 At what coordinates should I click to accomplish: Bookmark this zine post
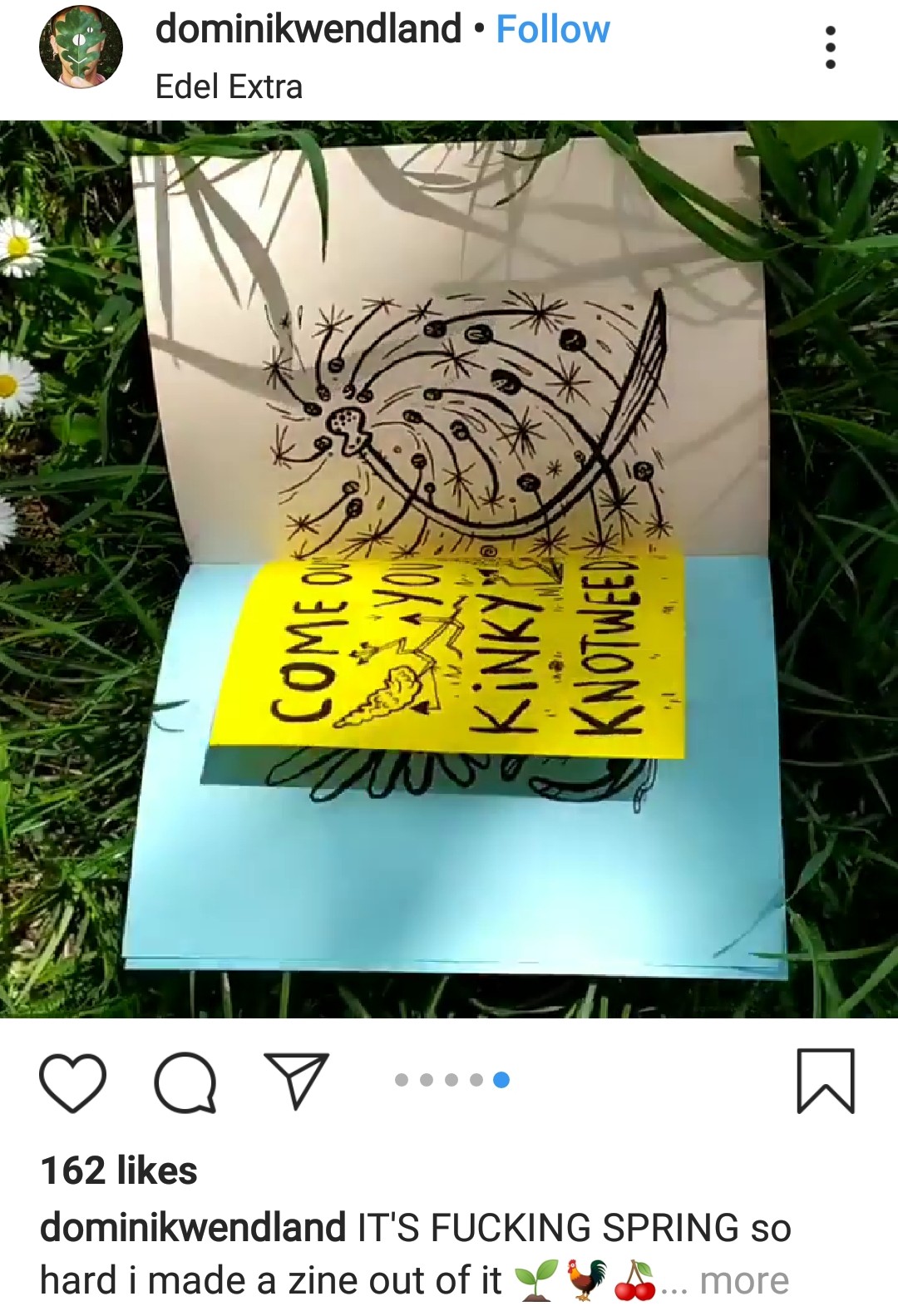[x=825, y=1081]
